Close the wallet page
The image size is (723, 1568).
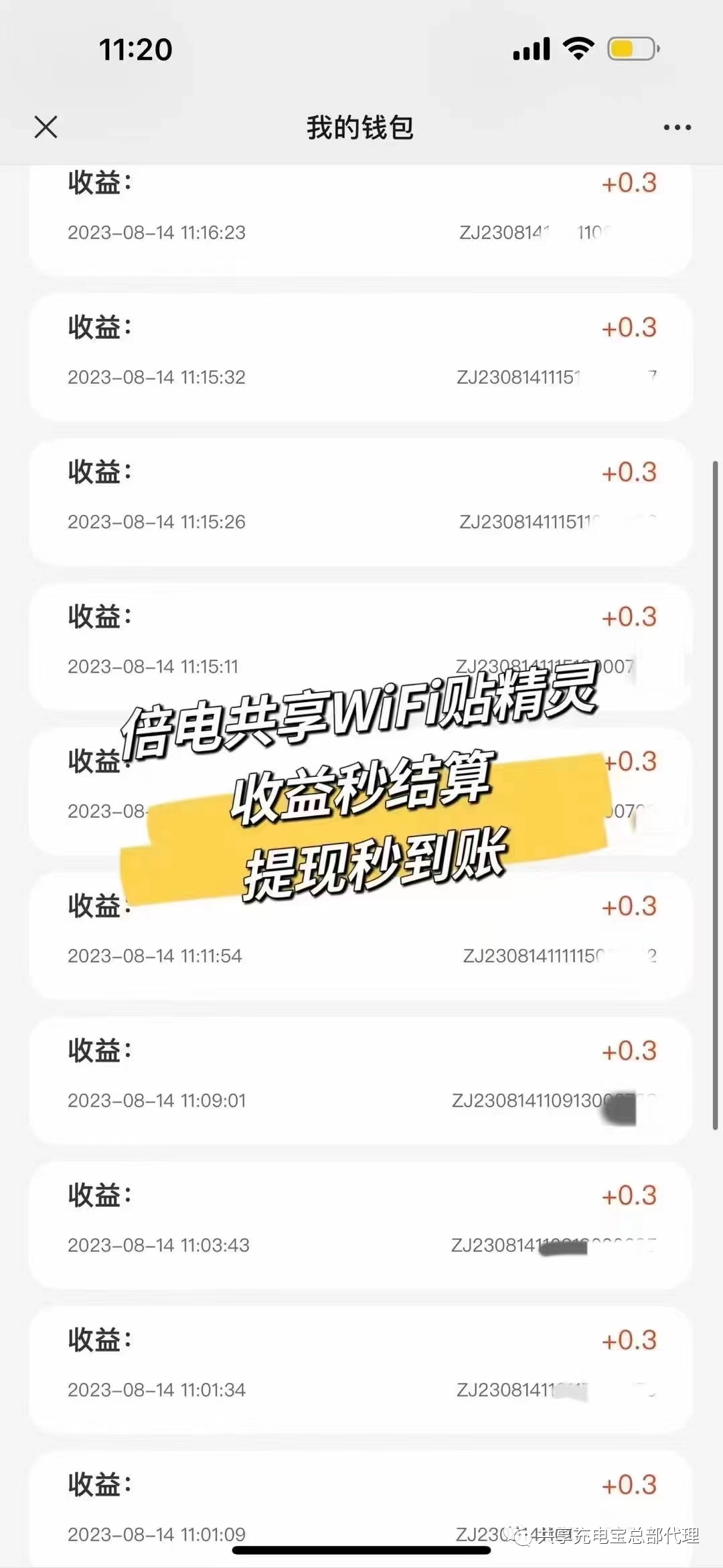46,127
